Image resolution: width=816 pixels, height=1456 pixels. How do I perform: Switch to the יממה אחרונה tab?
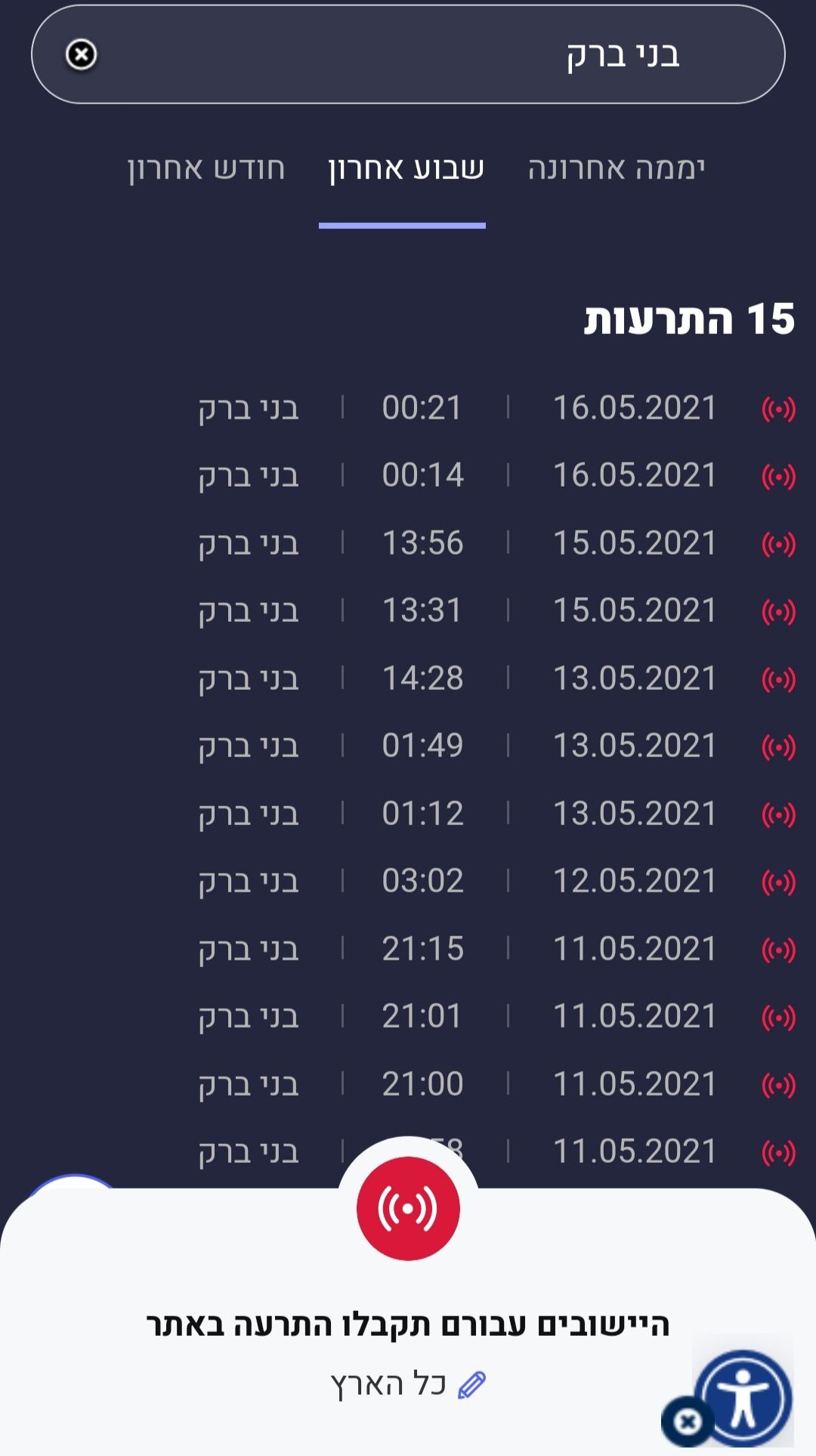tap(616, 168)
